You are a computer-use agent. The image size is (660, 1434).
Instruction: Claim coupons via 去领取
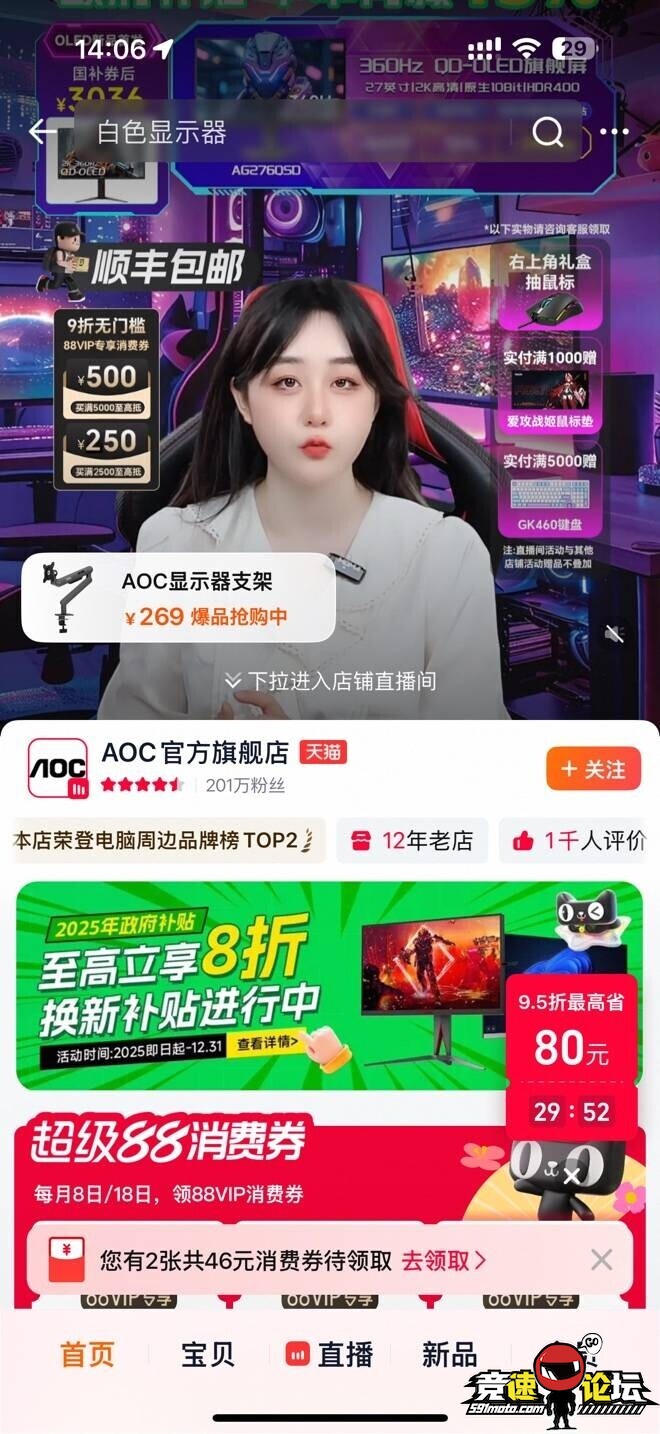pyautogui.click(x=444, y=1260)
